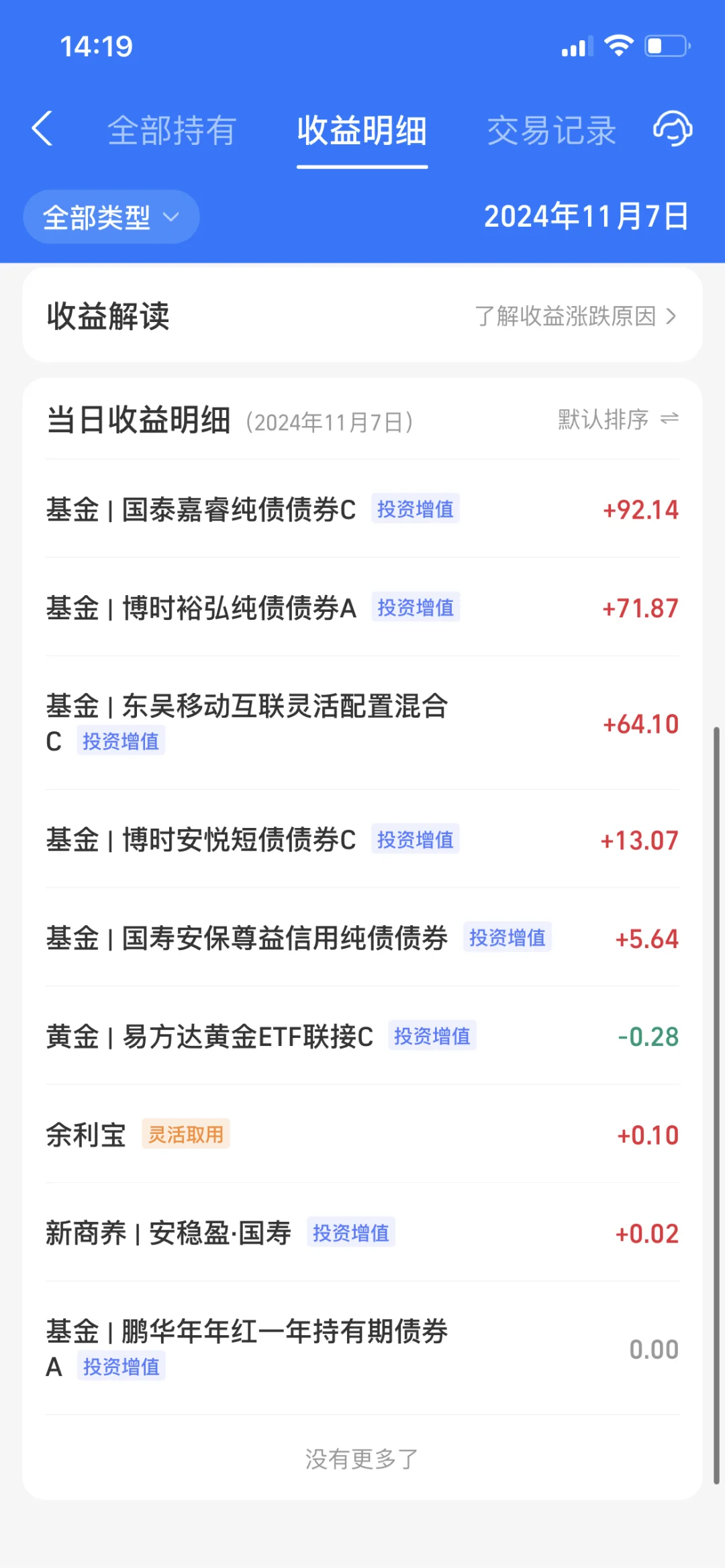Switch to the 交易记录 tab

point(551,130)
